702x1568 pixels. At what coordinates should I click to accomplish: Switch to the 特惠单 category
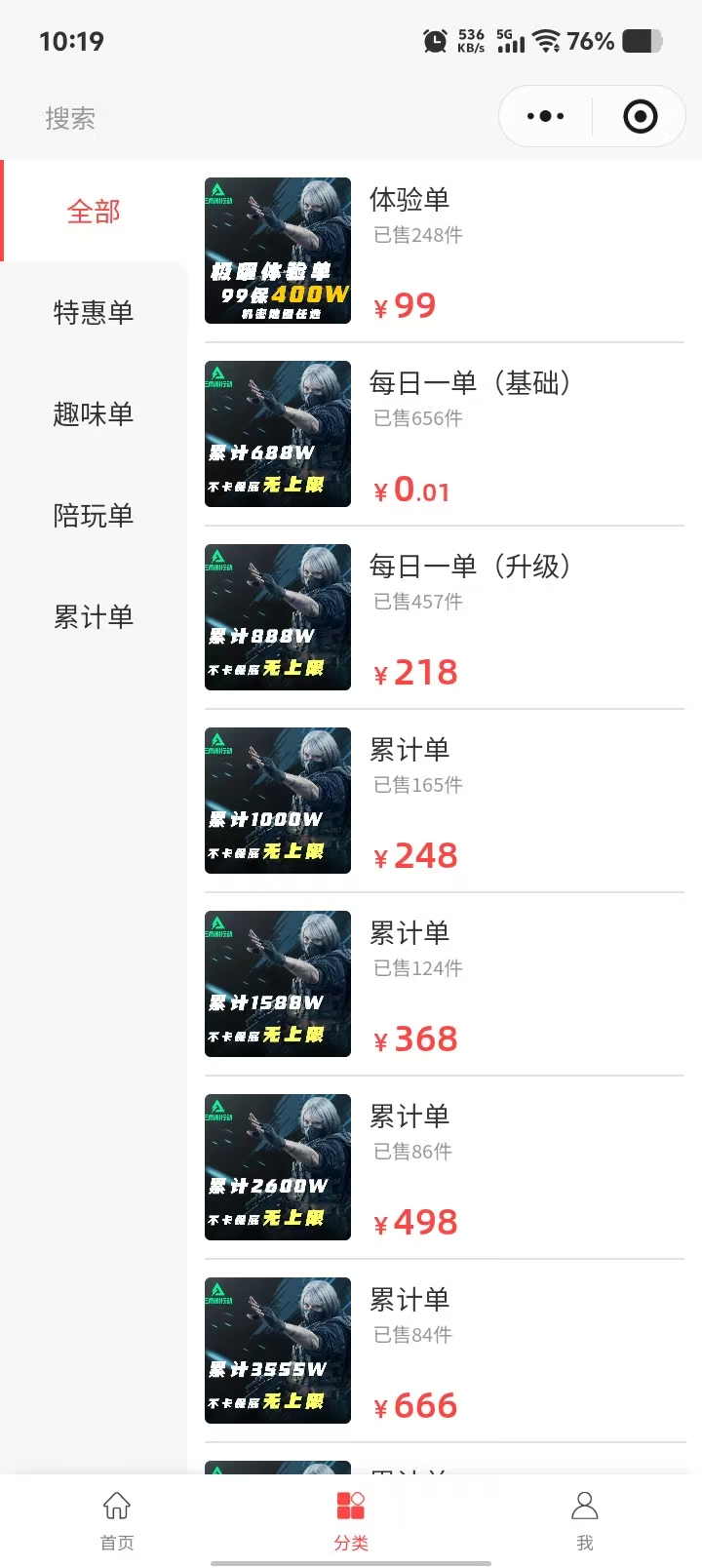[94, 313]
